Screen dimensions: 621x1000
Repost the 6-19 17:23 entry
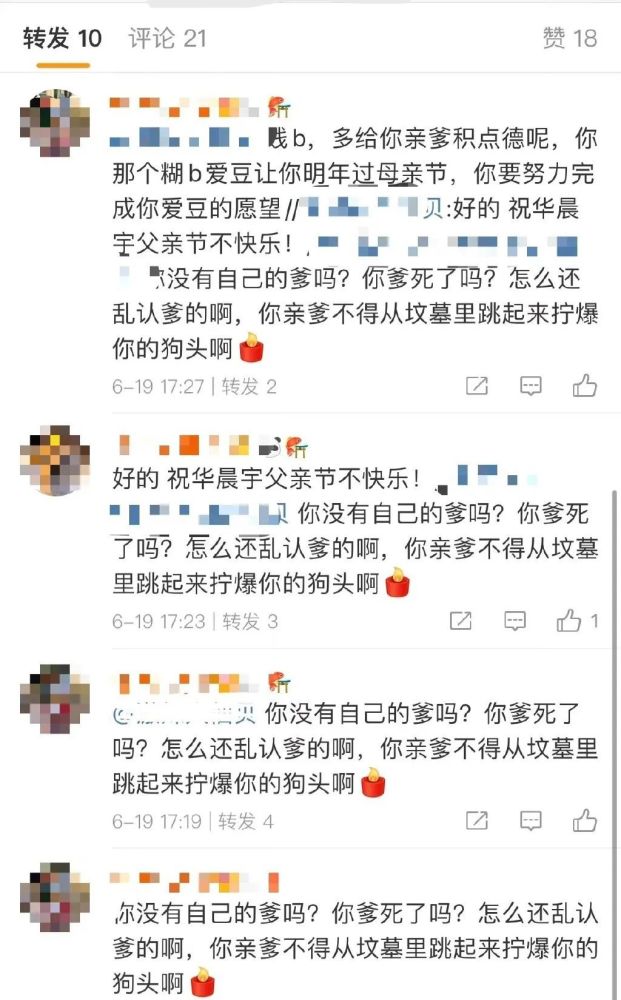coord(460,621)
